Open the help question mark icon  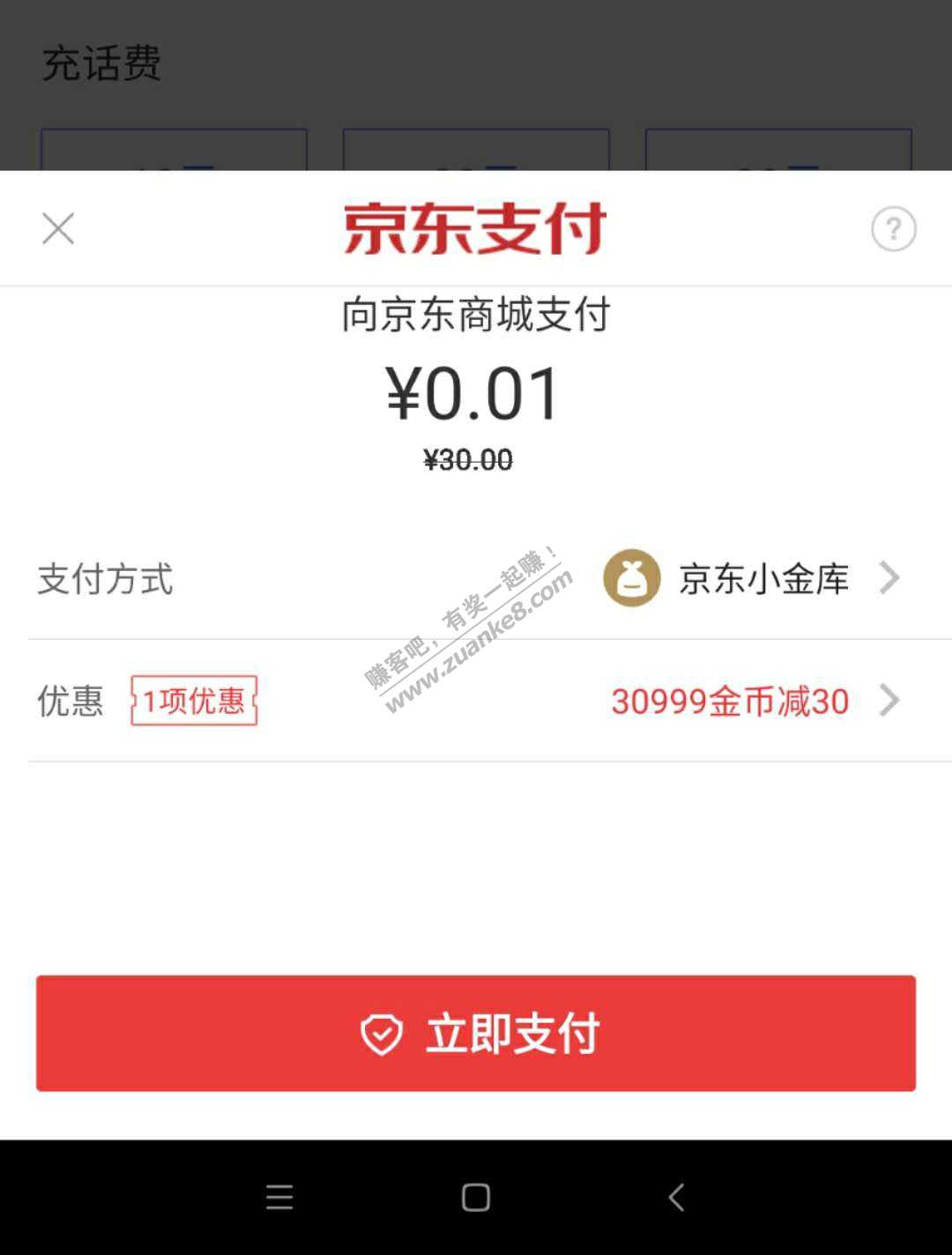coord(893,229)
